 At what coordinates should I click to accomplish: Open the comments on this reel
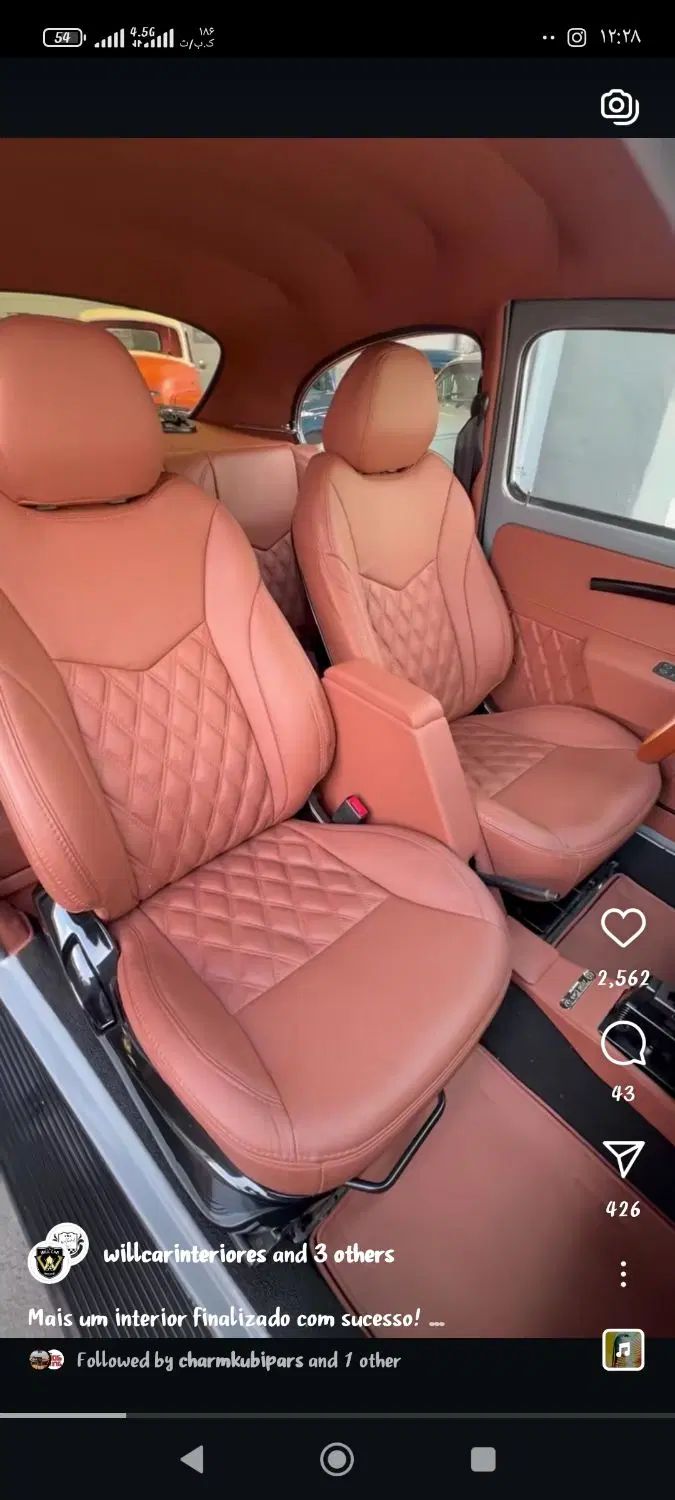point(623,1046)
